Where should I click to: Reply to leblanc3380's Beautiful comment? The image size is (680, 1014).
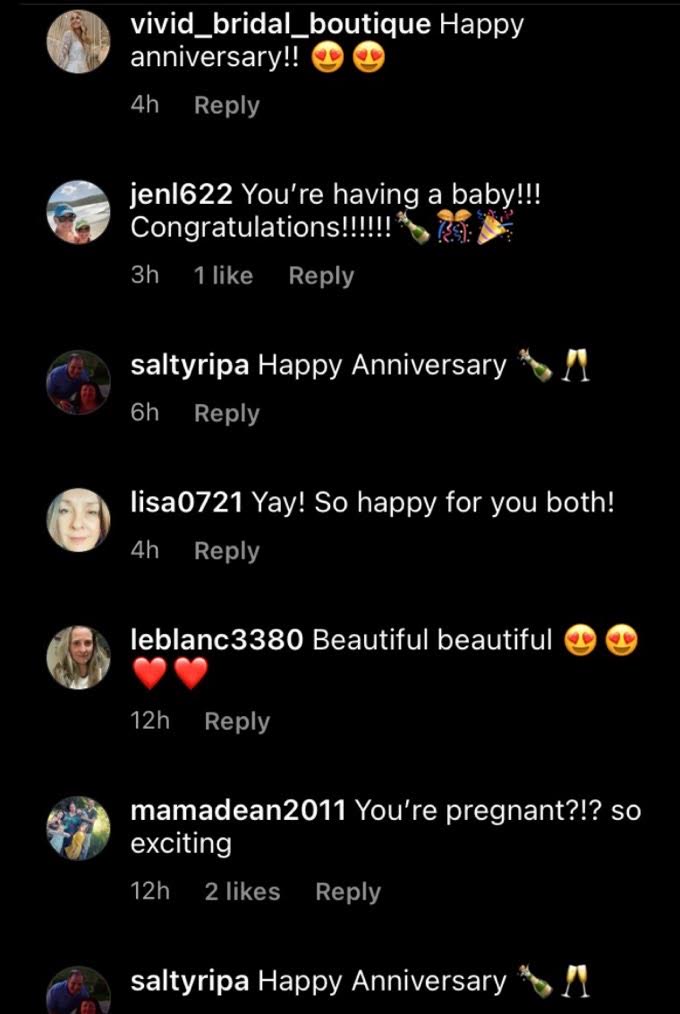point(237,720)
